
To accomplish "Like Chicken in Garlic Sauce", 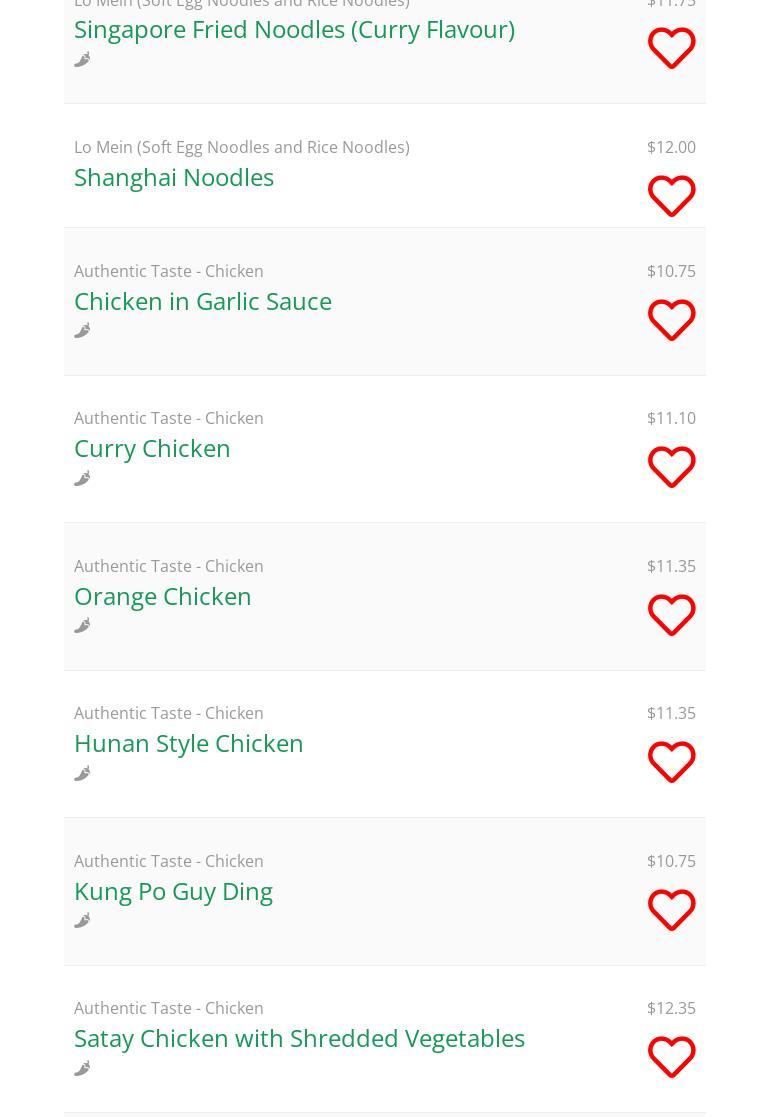I will (671, 320).
